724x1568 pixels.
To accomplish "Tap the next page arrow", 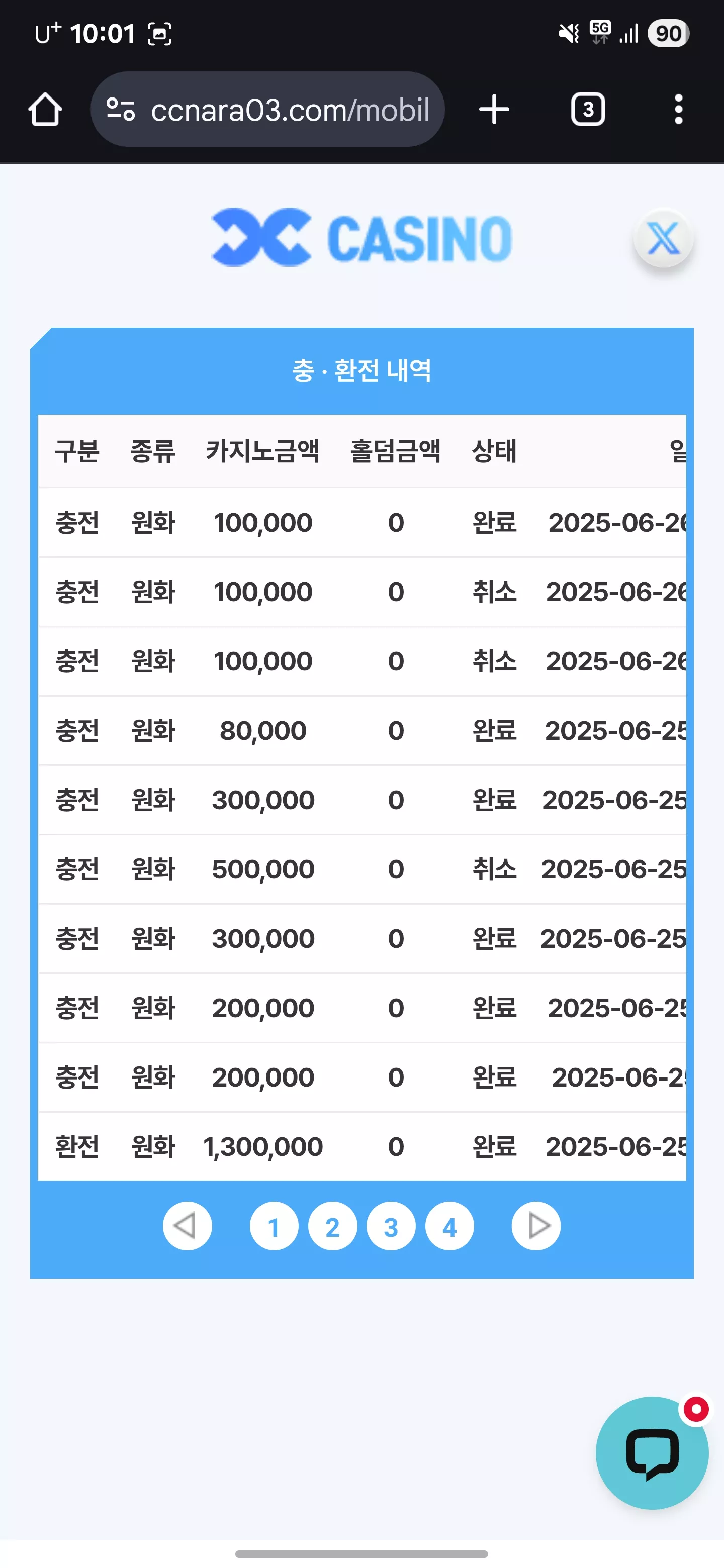I will coord(536,1226).
